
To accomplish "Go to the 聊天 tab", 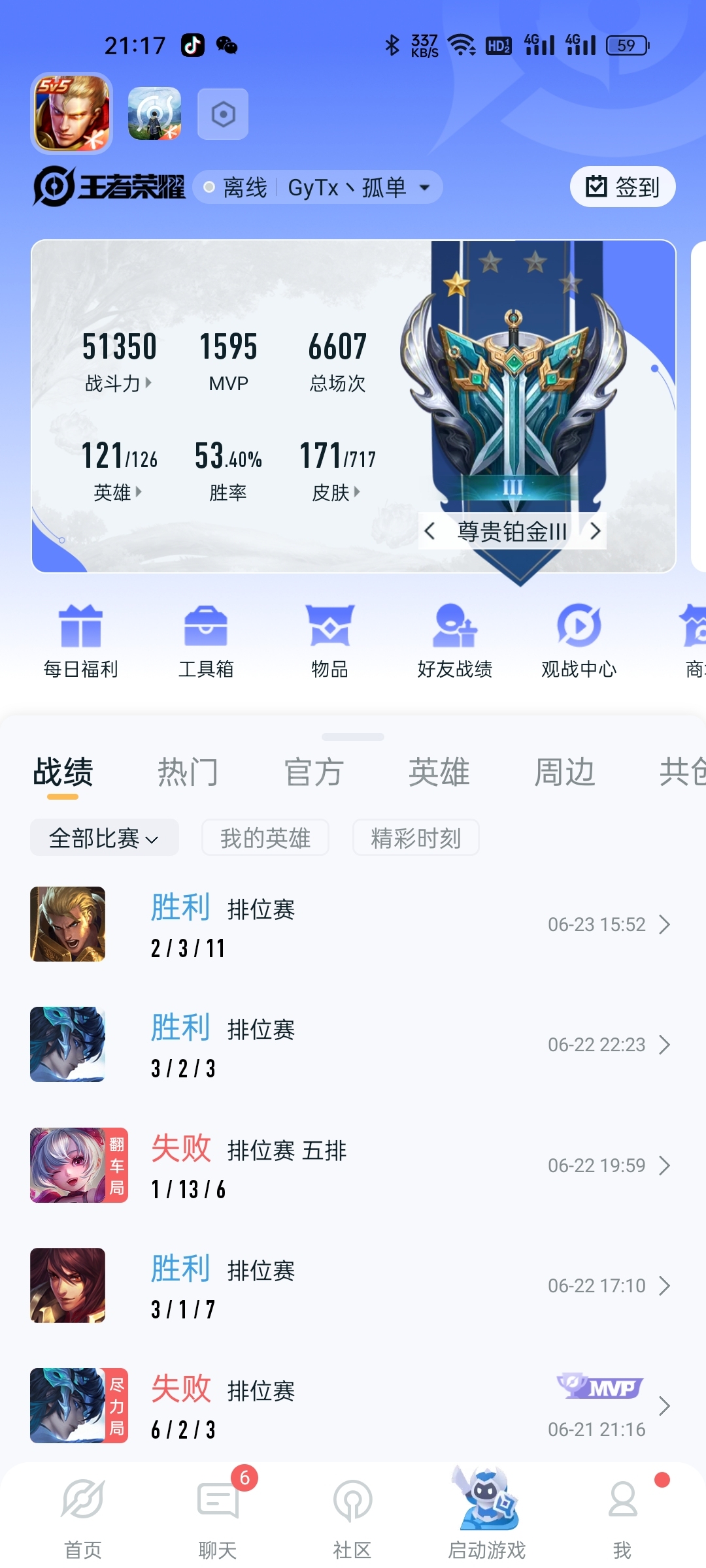I will (x=218, y=1516).
